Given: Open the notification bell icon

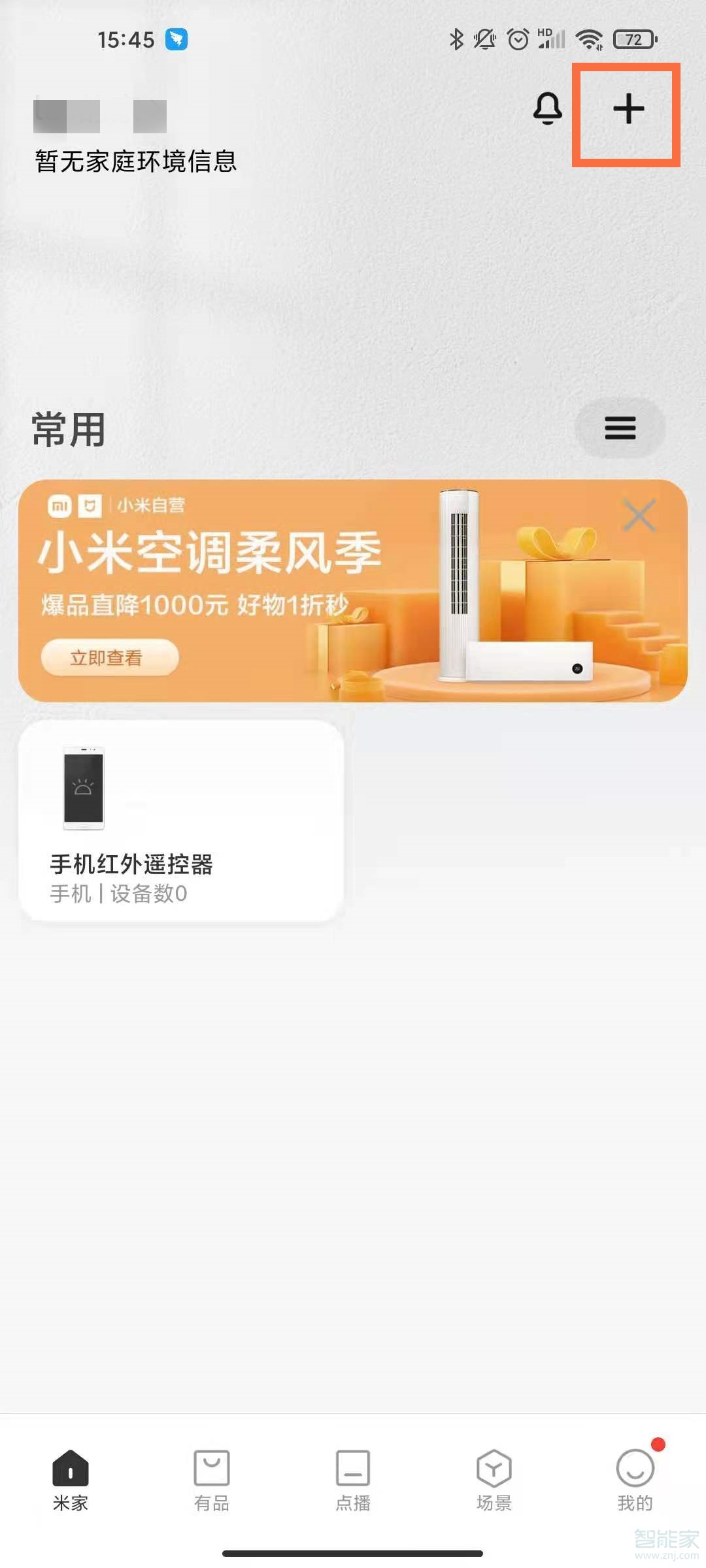Looking at the screenshot, I should [548, 110].
